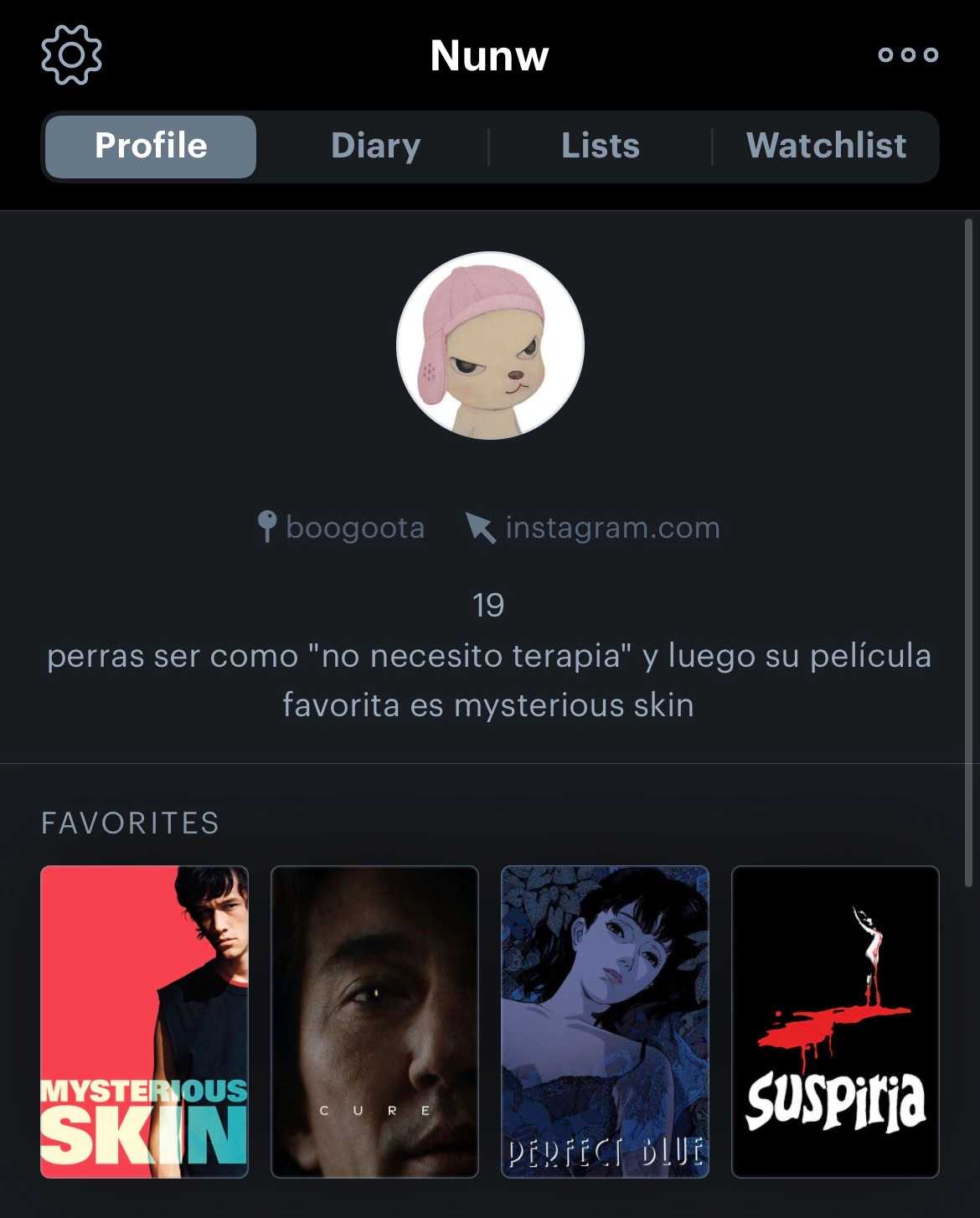The height and width of the screenshot is (1218, 980).
Task: Open the instagram.com profile link
Action: pyautogui.click(x=593, y=528)
